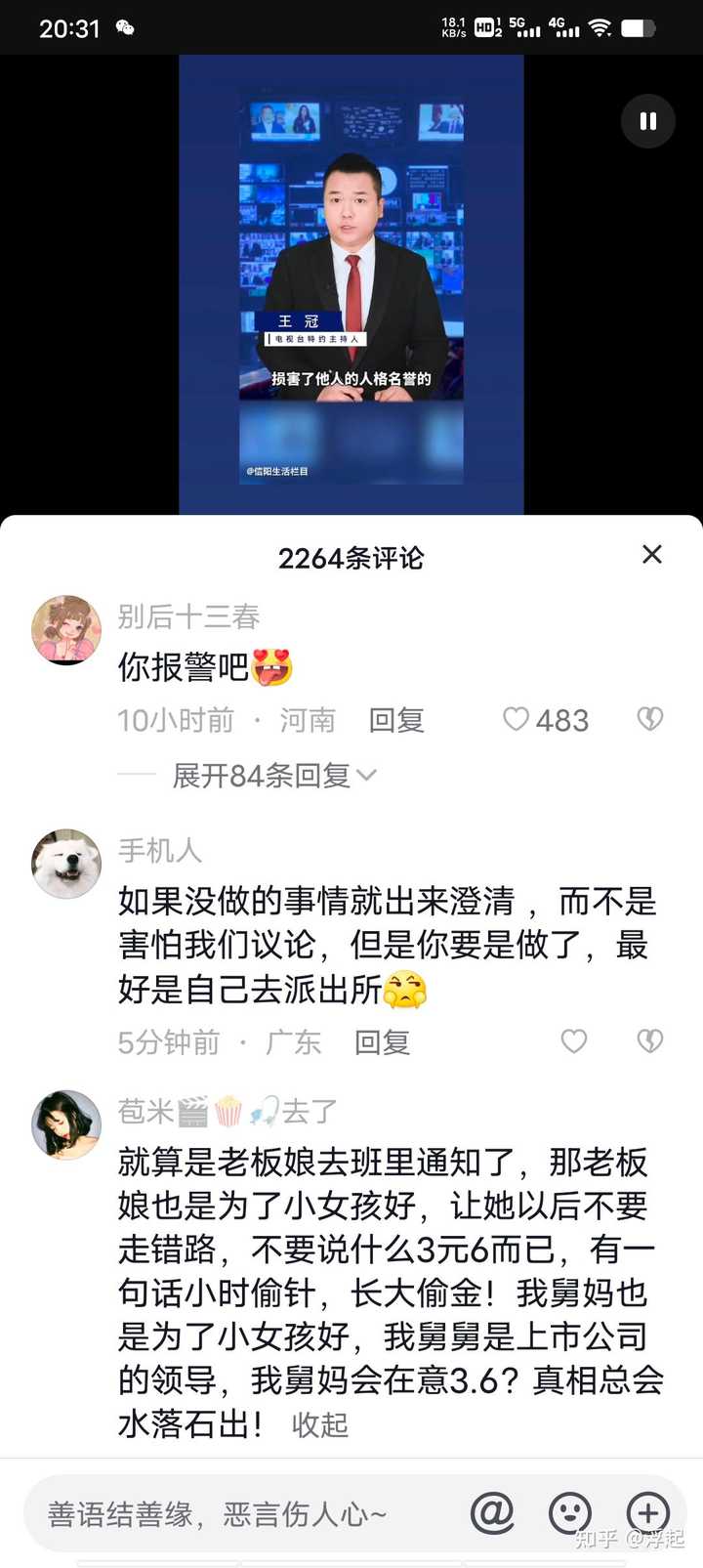Screen dimensions: 703x1568
Task: Open the emoji picker
Action: pyautogui.click(x=570, y=1513)
